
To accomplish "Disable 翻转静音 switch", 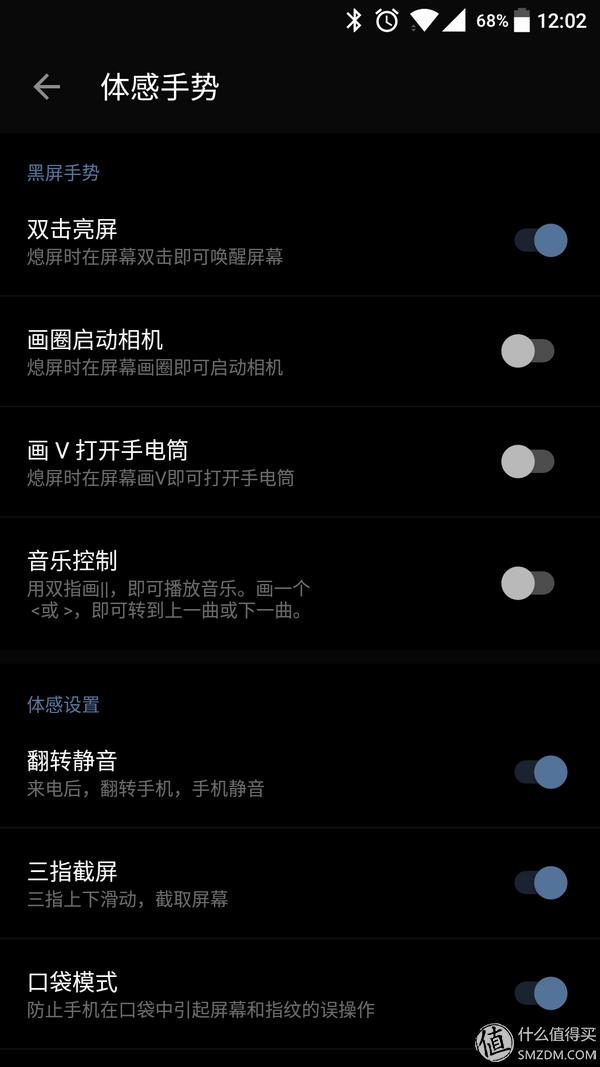I will (x=541, y=772).
